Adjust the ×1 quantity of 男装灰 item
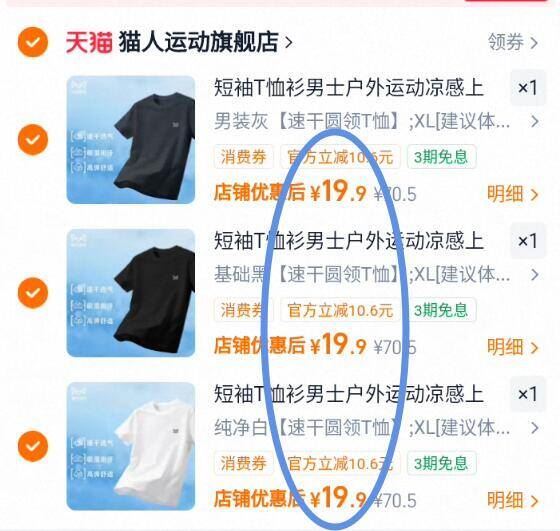 pyautogui.click(x=528, y=88)
